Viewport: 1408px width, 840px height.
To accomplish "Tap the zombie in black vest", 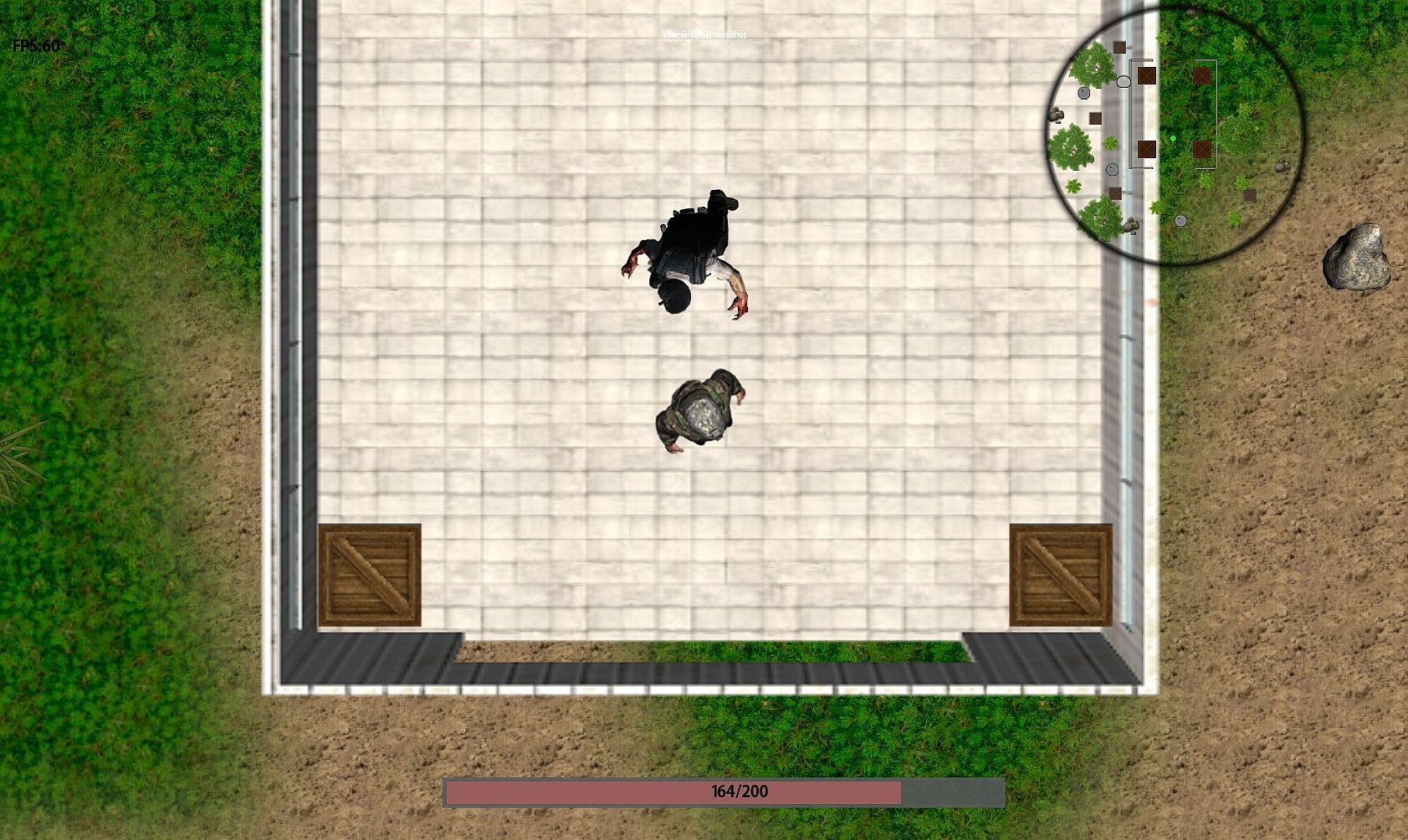I will pos(686,251).
